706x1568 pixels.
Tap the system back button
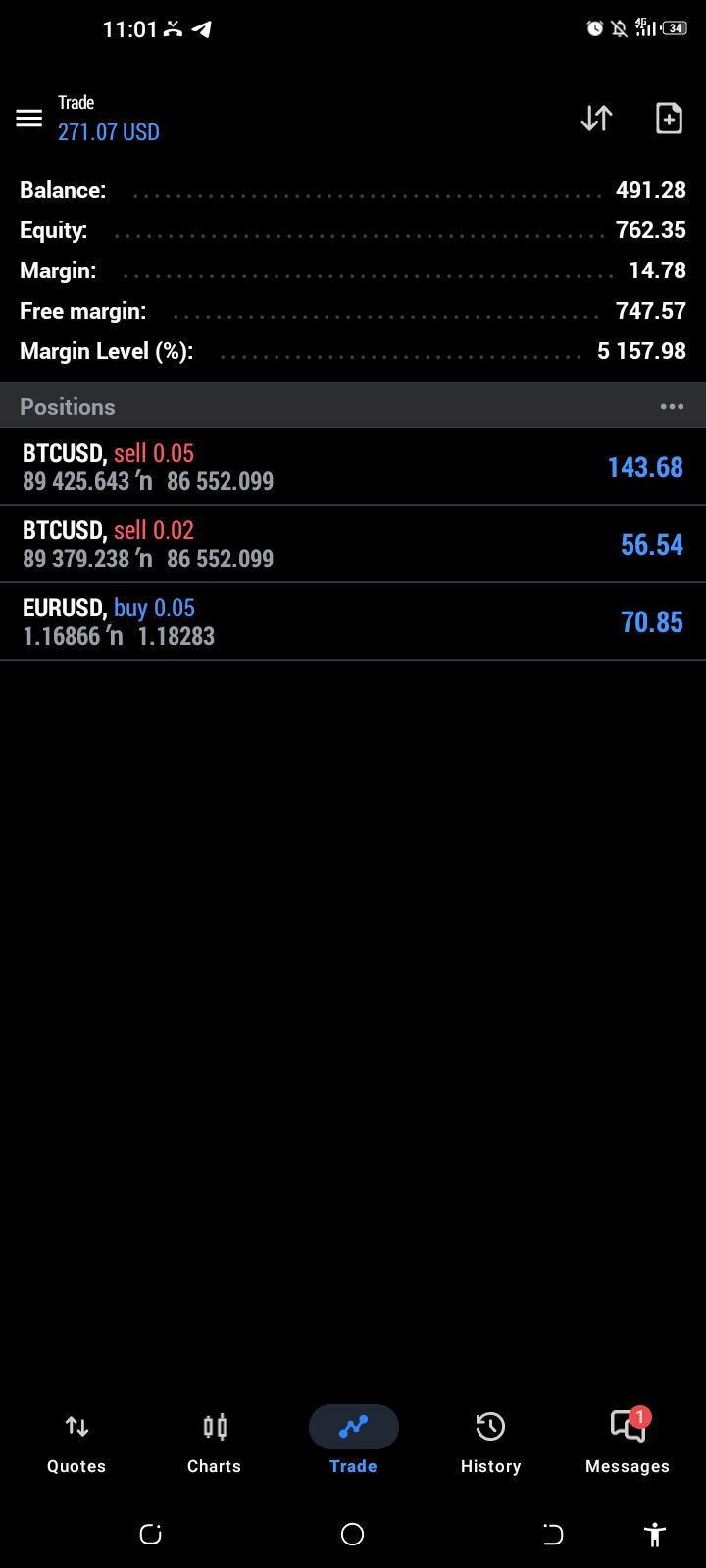pos(553,1535)
